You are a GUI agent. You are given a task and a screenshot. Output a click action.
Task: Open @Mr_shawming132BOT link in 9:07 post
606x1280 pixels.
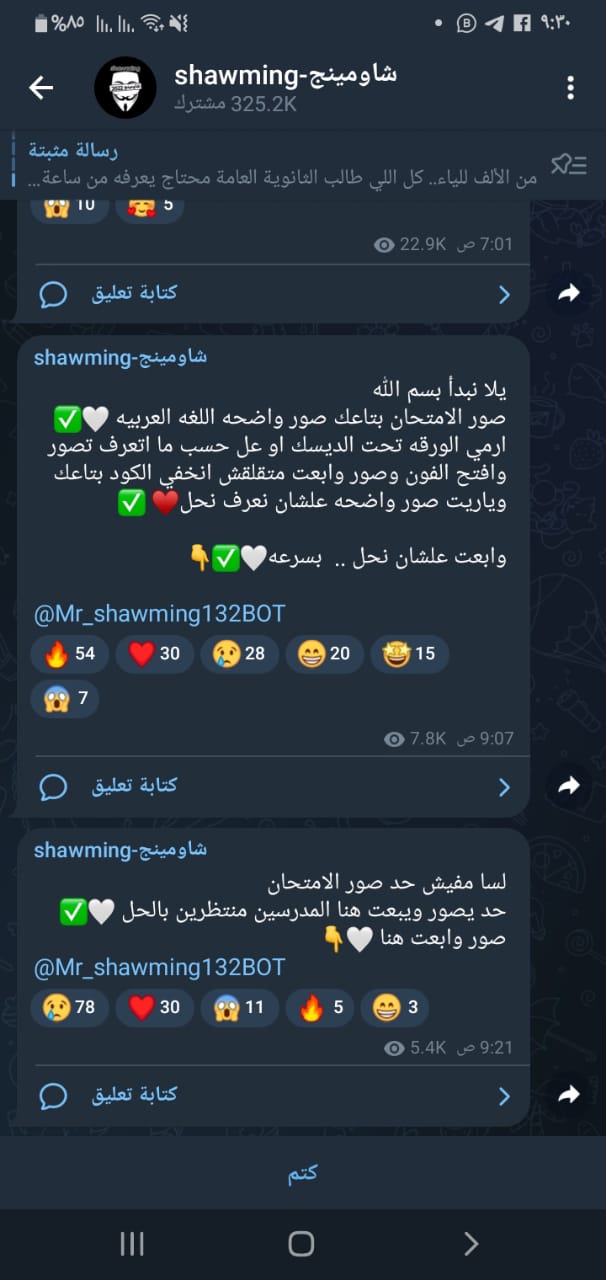point(159,614)
